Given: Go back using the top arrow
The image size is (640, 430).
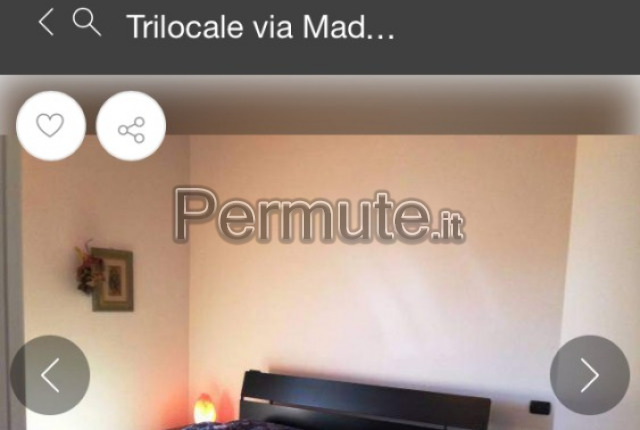Looking at the screenshot, I should 46,24.
